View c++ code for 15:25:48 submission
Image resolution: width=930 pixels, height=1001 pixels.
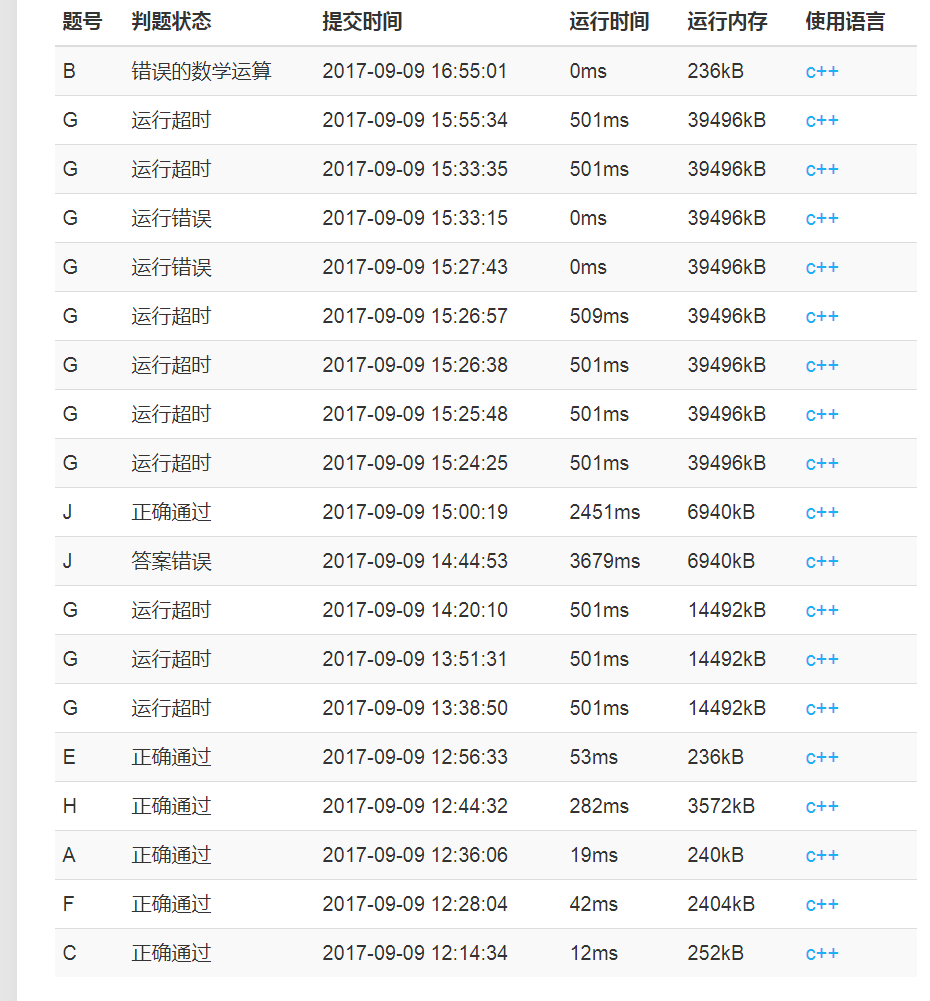(x=822, y=415)
